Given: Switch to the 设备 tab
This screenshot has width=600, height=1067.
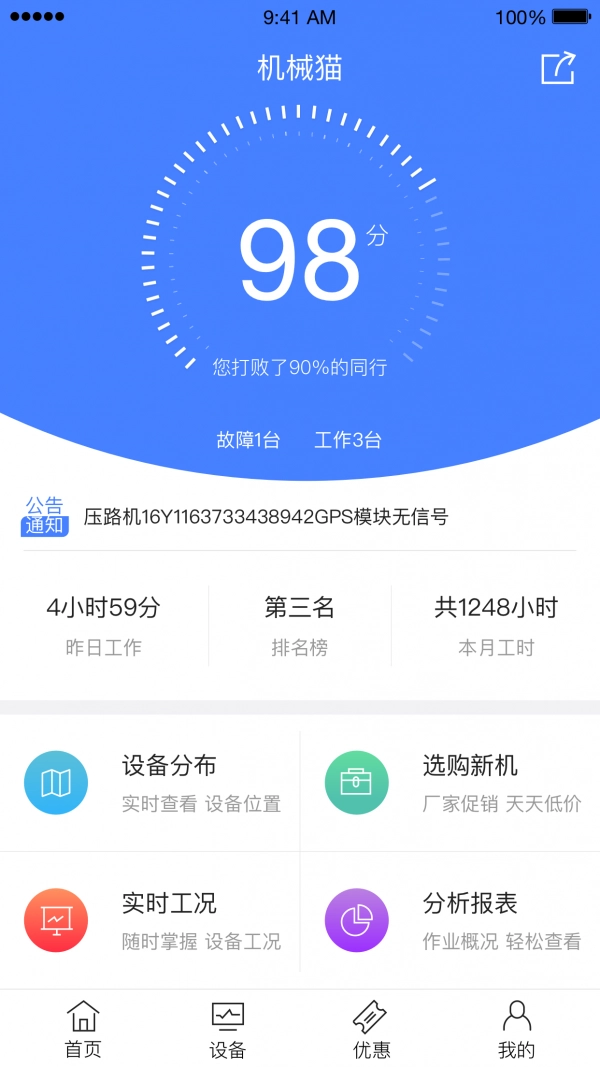Looking at the screenshot, I should (x=228, y=1029).
